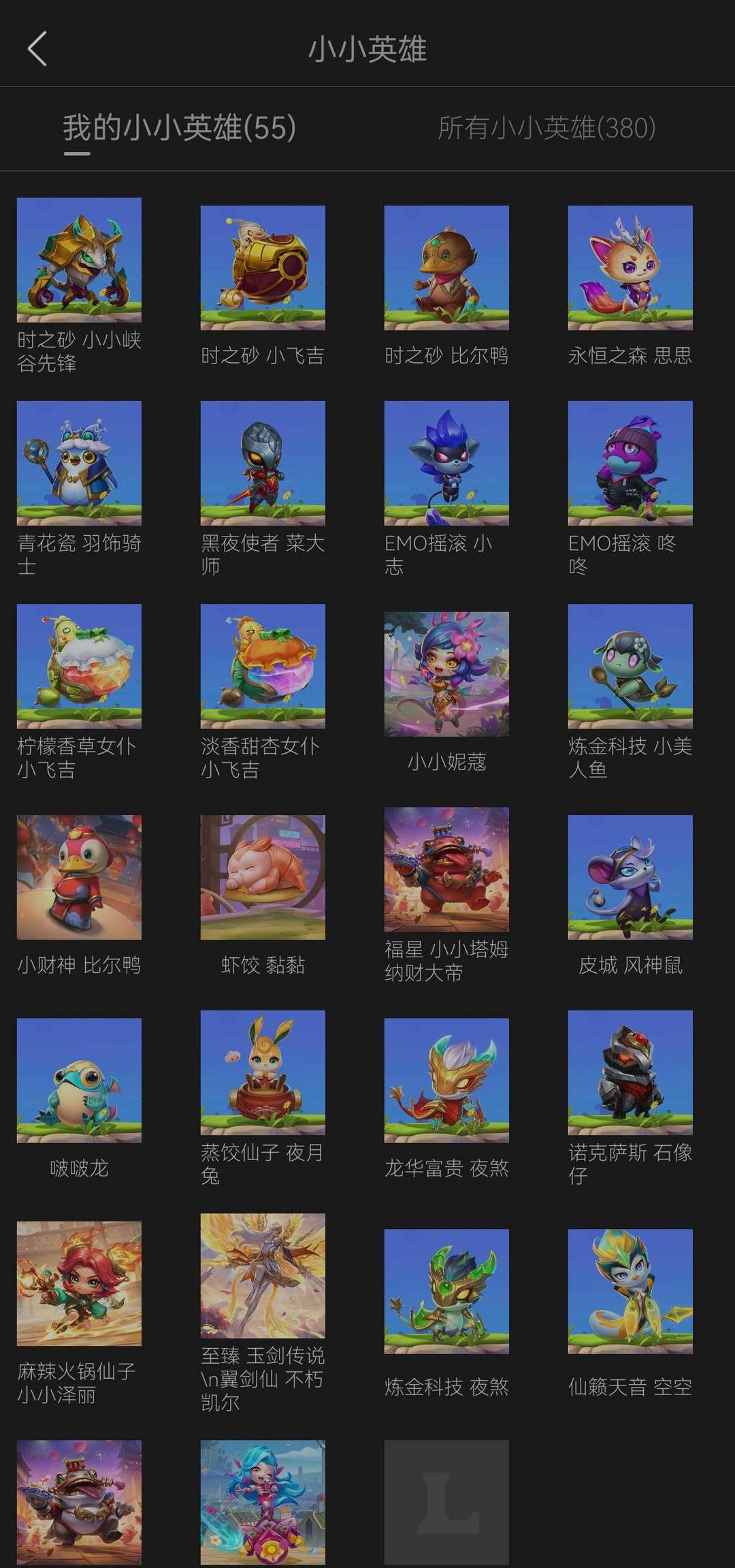The height and width of the screenshot is (1568, 735).
Task: Open 时之砂 小小峡谷先锋 hero
Action: tap(79, 260)
